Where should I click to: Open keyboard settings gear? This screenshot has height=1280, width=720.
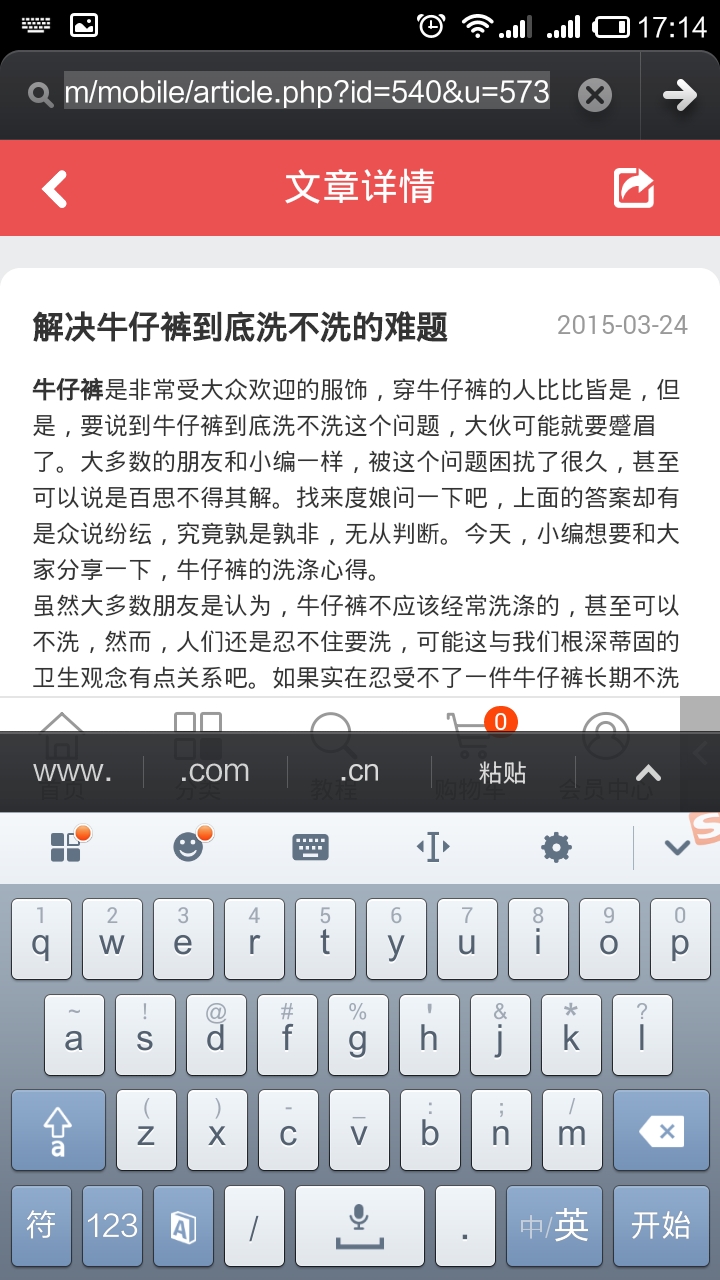556,847
